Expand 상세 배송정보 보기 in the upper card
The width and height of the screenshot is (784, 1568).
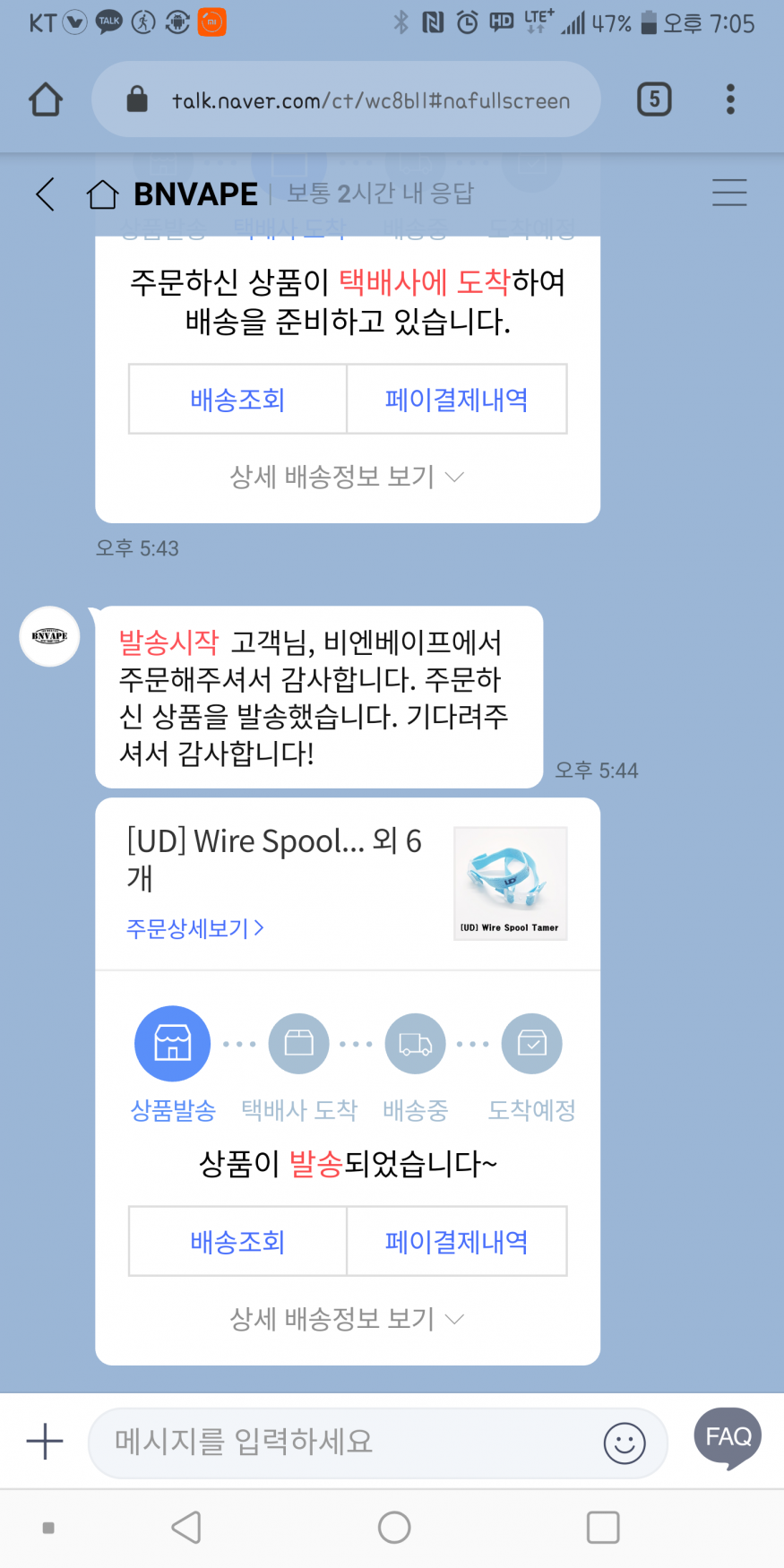coord(346,477)
